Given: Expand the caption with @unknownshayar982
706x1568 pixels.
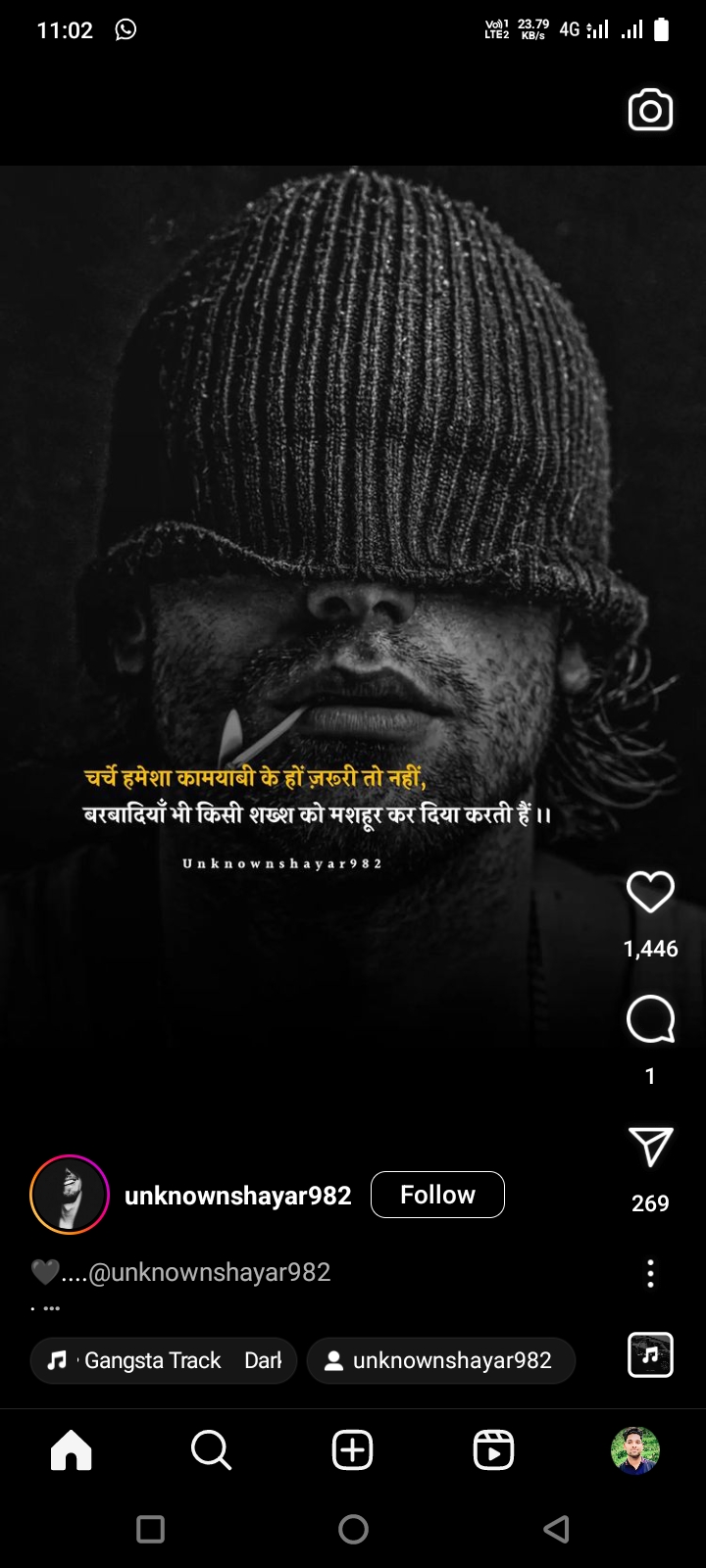Looking at the screenshot, I should (x=181, y=1272).
